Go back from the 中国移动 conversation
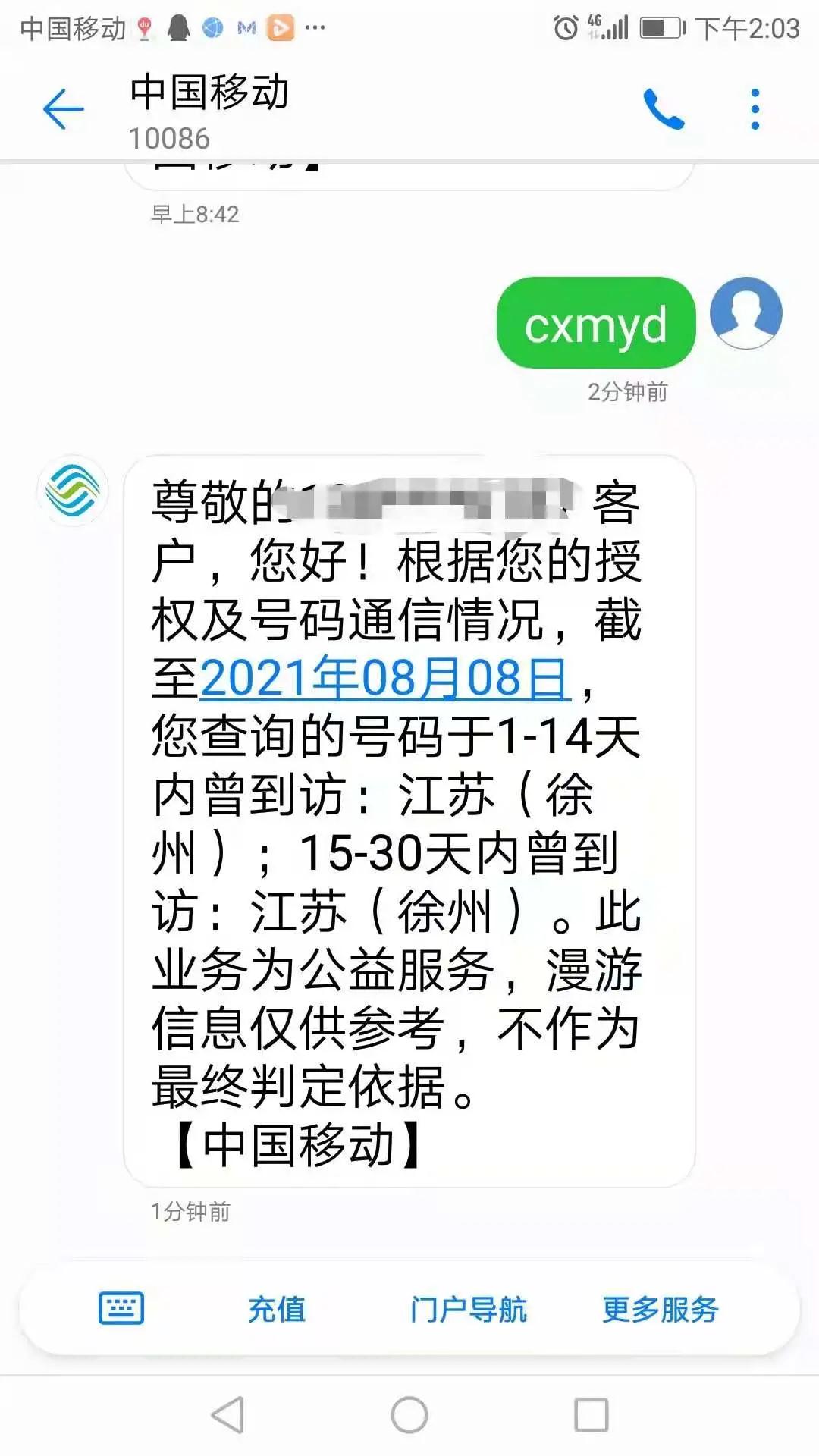The width and height of the screenshot is (819, 1456). click(x=64, y=109)
